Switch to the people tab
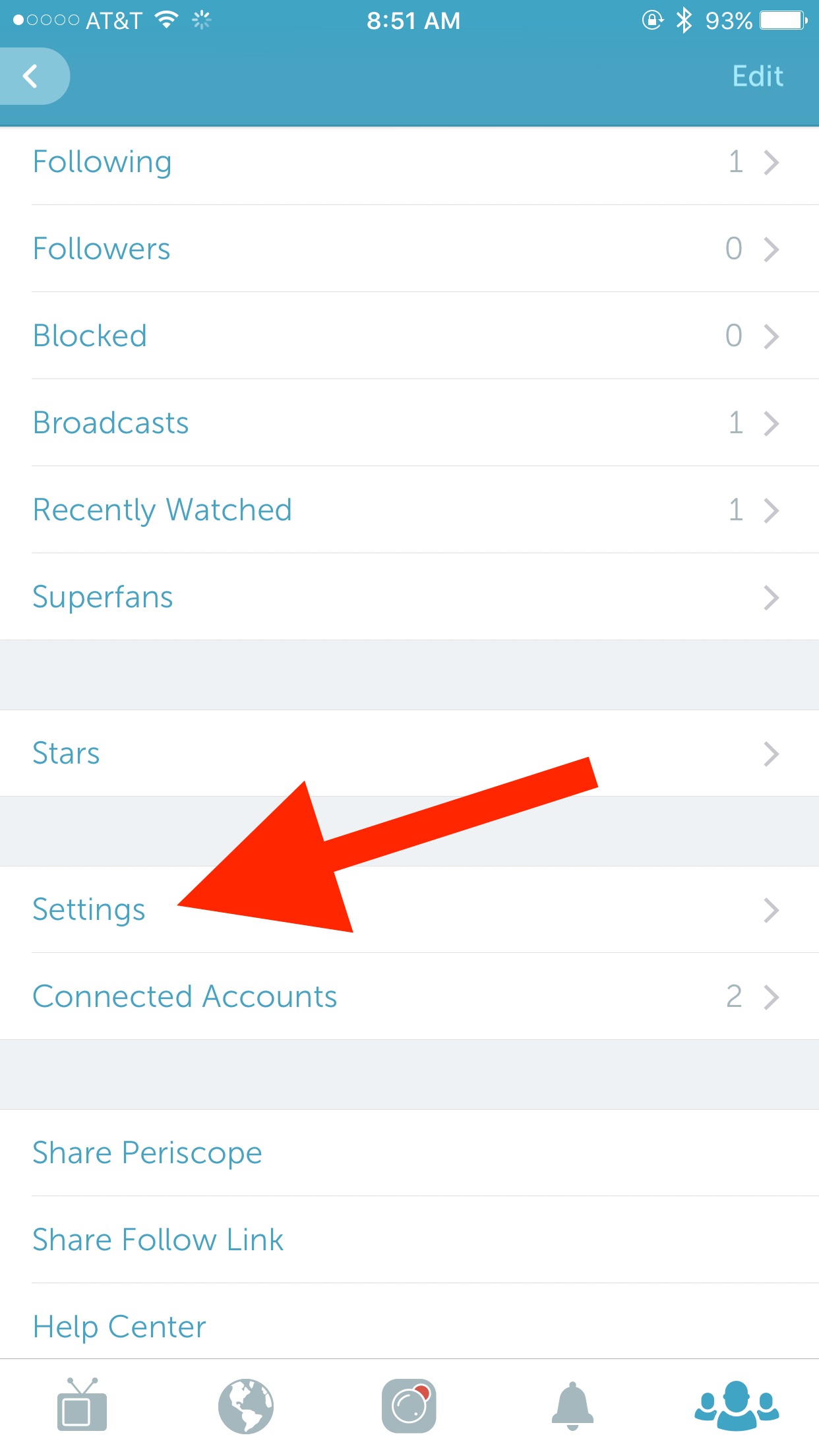819x1456 pixels. pos(737,1406)
